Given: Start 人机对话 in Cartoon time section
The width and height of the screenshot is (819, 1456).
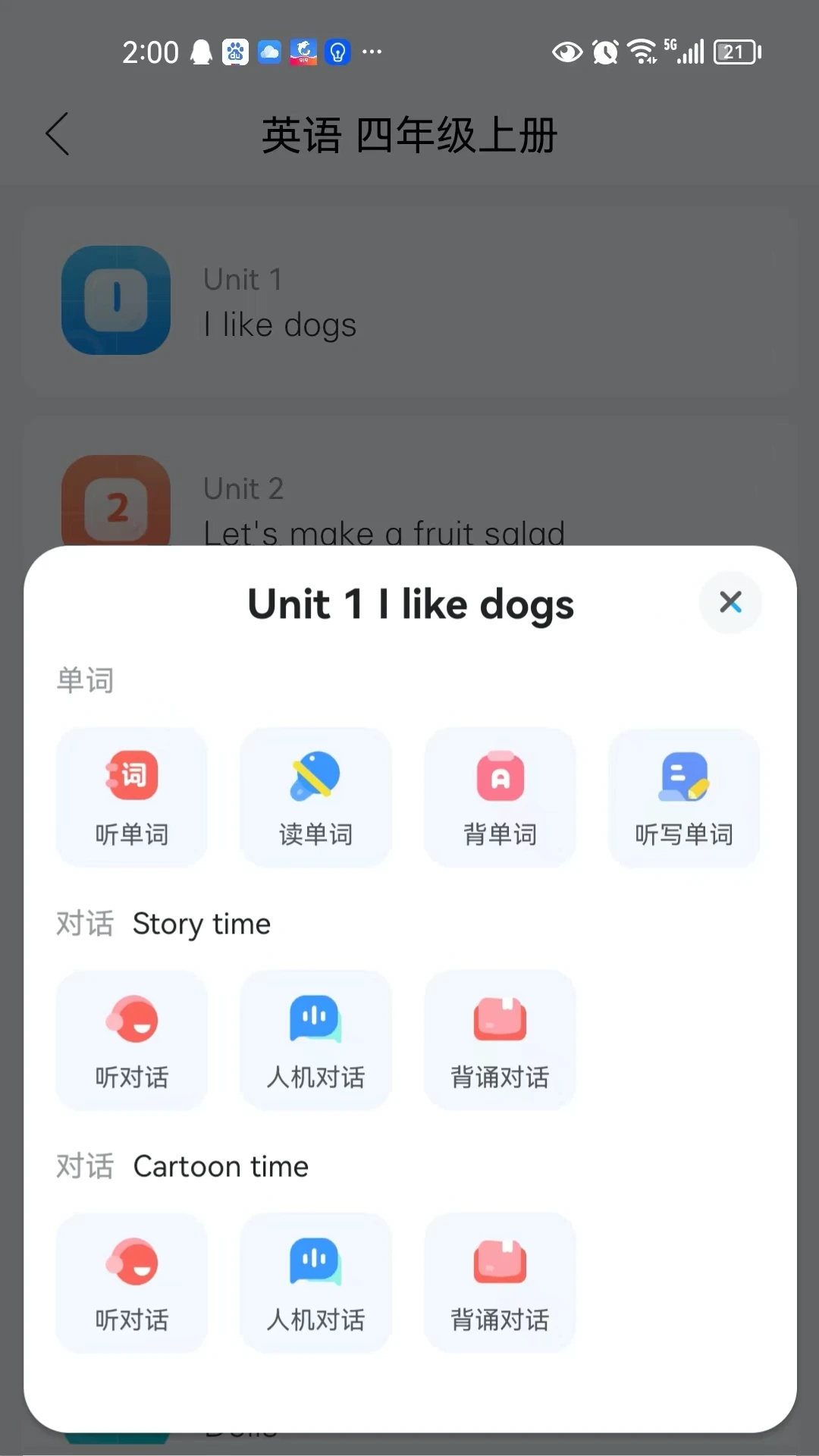Looking at the screenshot, I should [315, 1283].
